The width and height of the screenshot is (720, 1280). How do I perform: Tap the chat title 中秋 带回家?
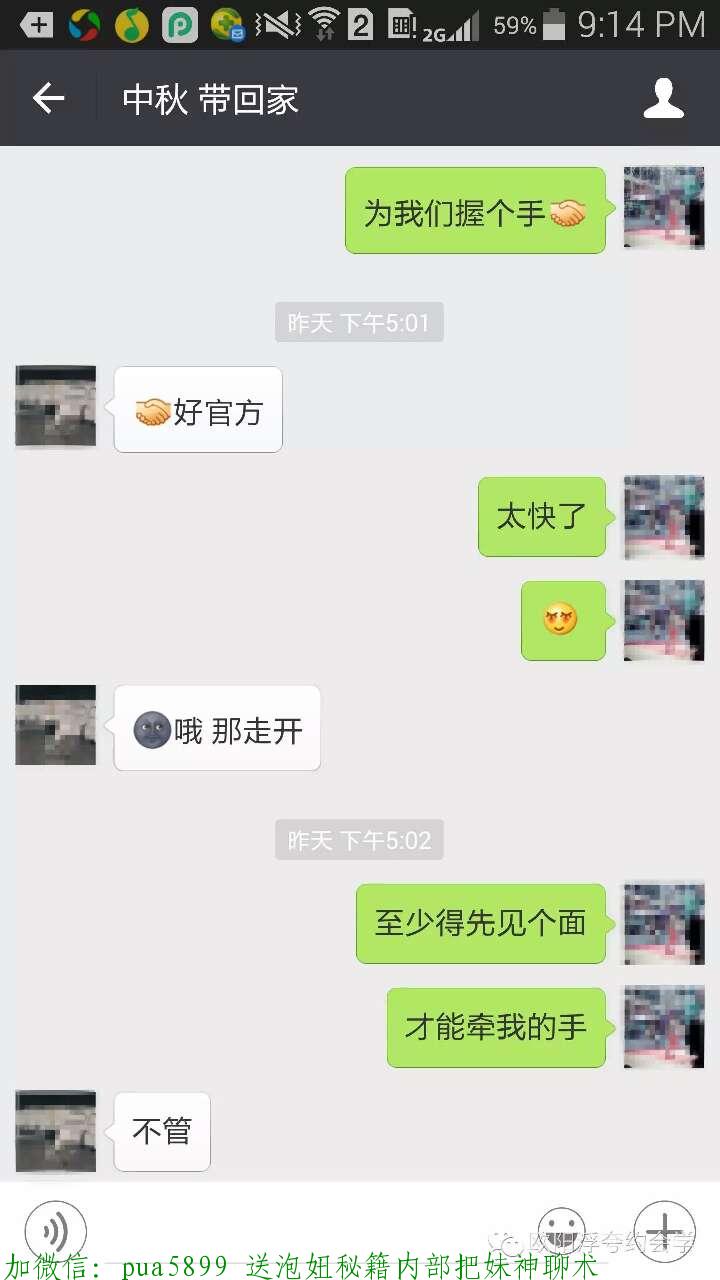pos(209,97)
